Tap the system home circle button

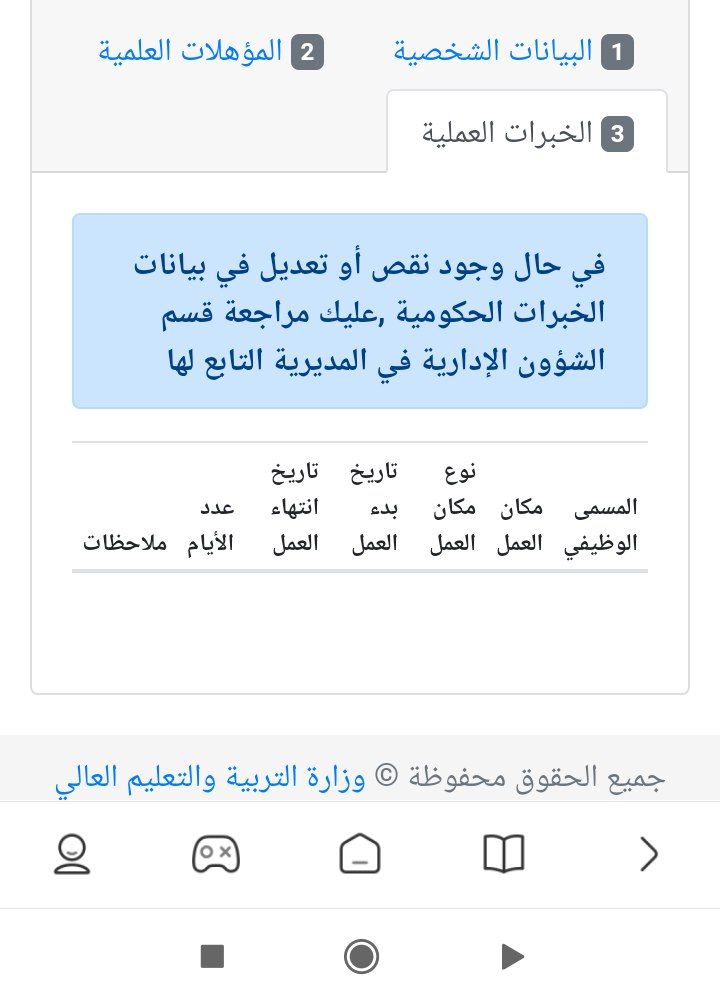click(x=360, y=957)
